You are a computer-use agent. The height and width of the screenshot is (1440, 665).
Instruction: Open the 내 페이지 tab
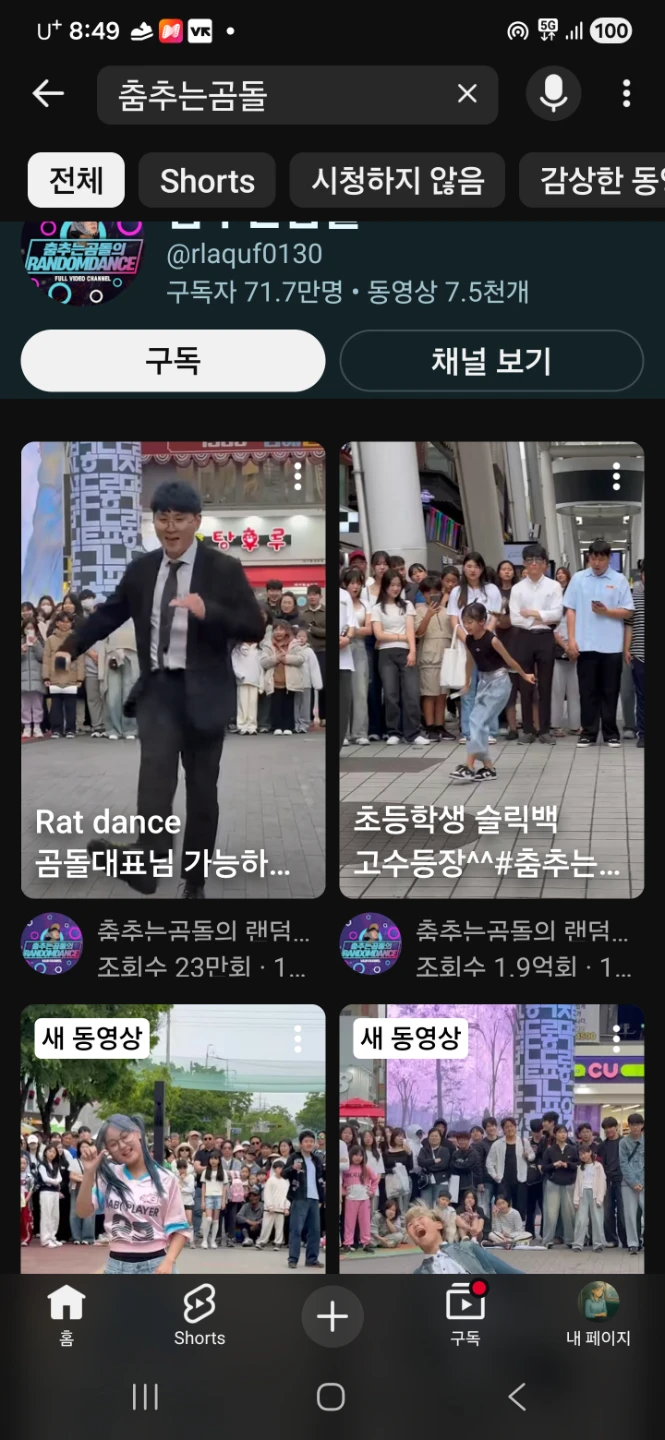click(598, 1316)
